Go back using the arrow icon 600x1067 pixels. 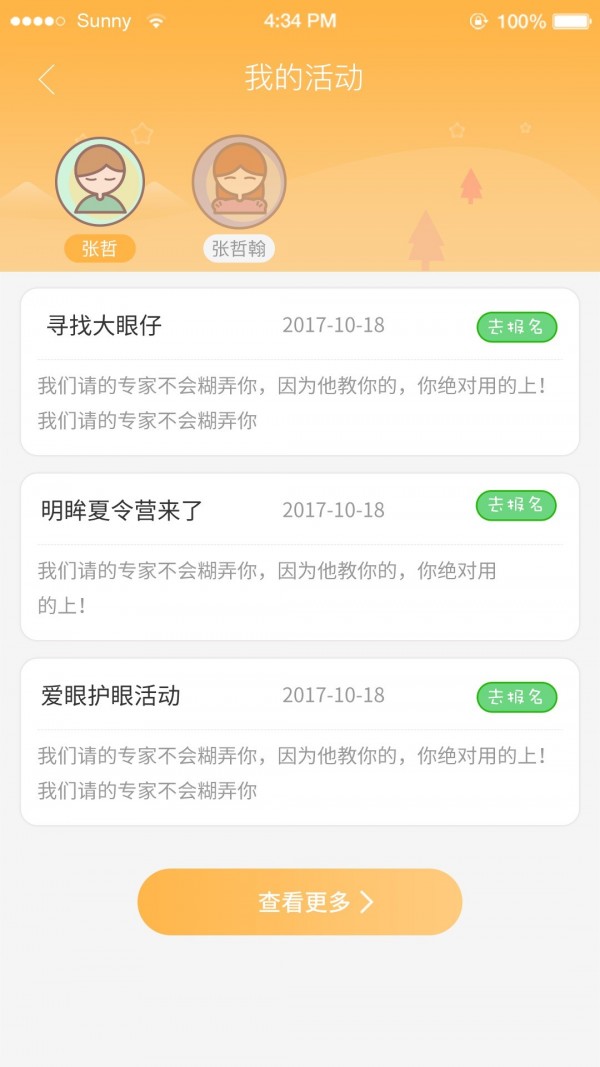[x=47, y=80]
